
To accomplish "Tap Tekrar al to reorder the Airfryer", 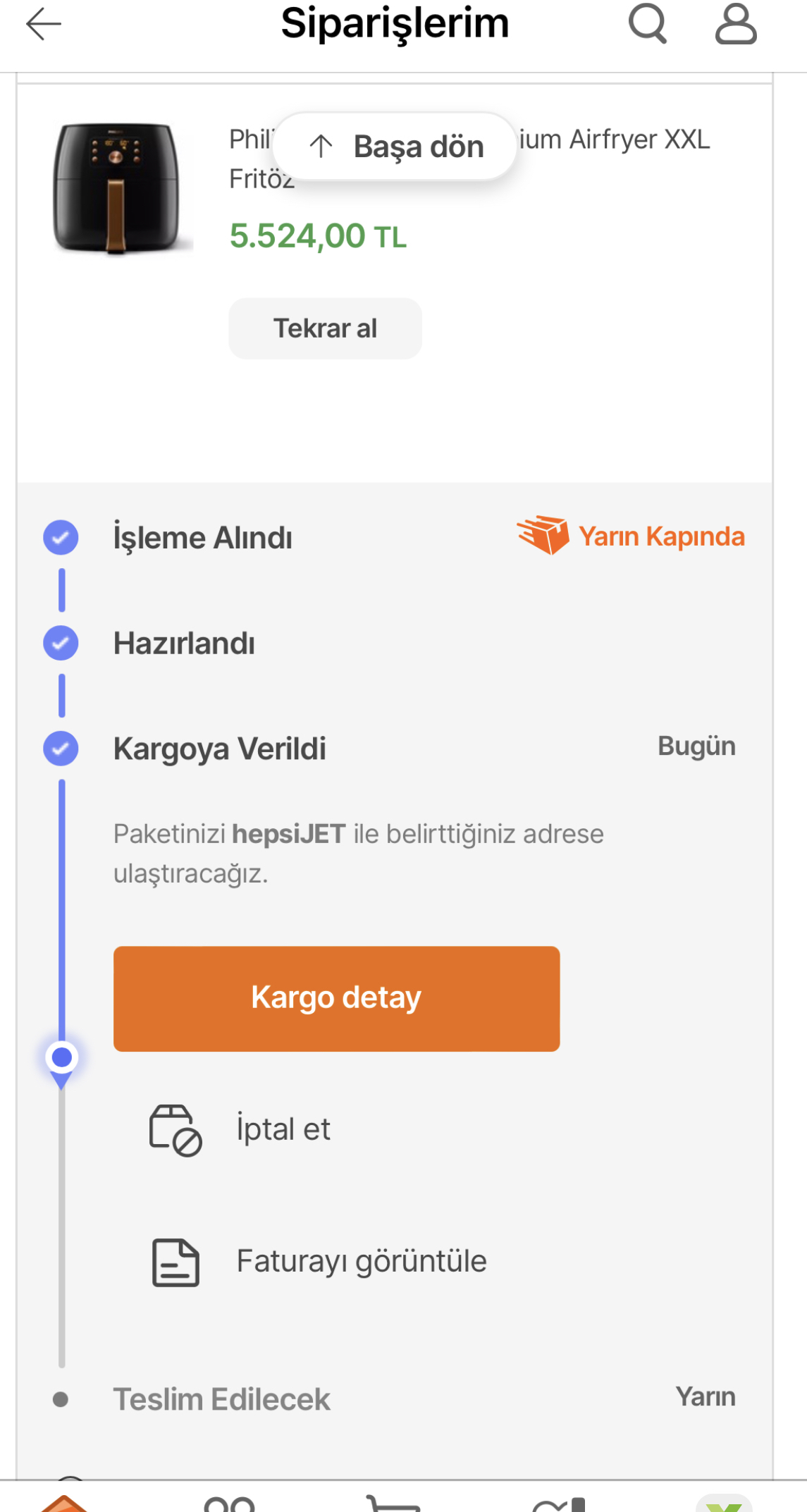I will pyautogui.click(x=325, y=328).
